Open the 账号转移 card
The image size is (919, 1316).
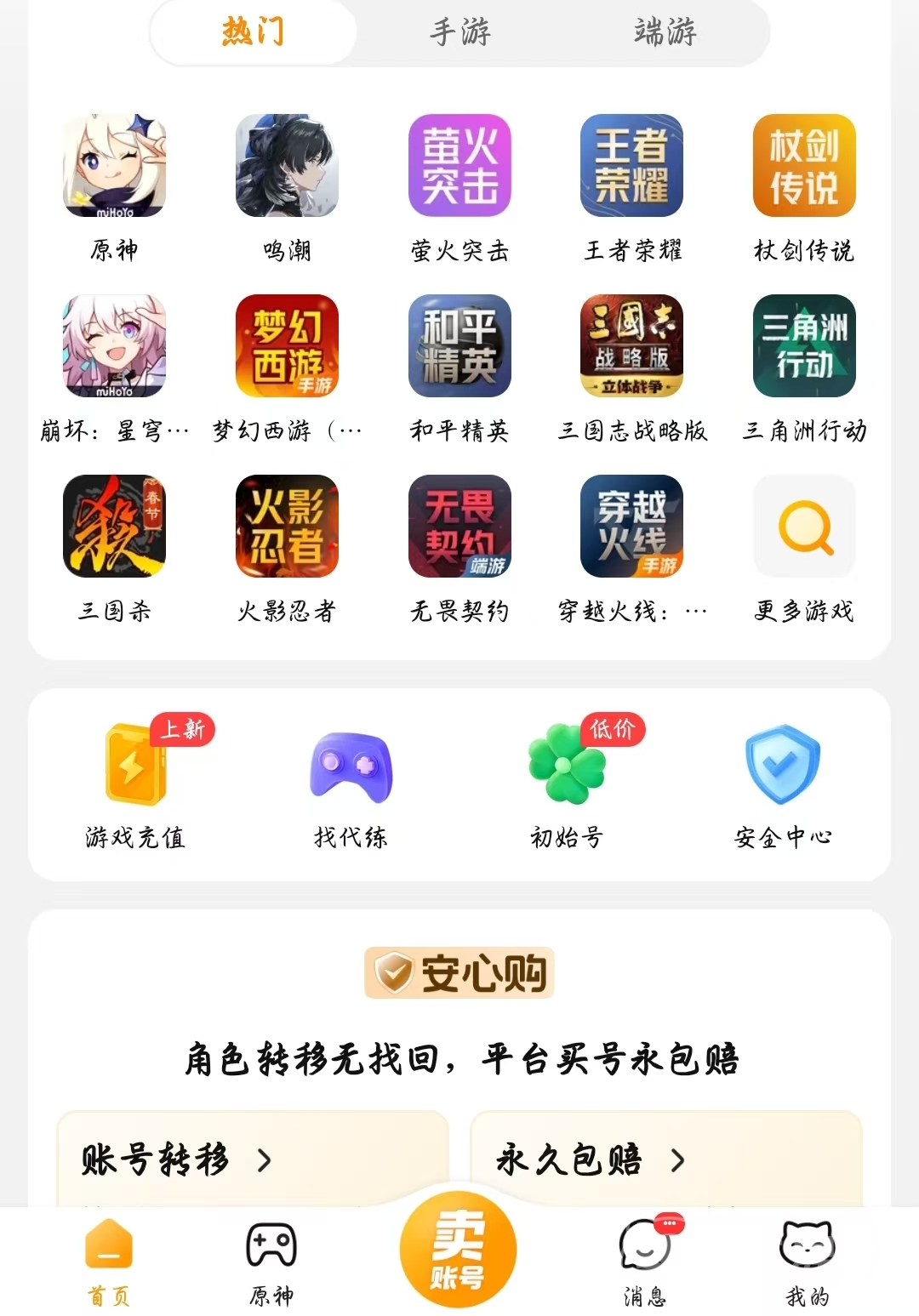(252, 1159)
